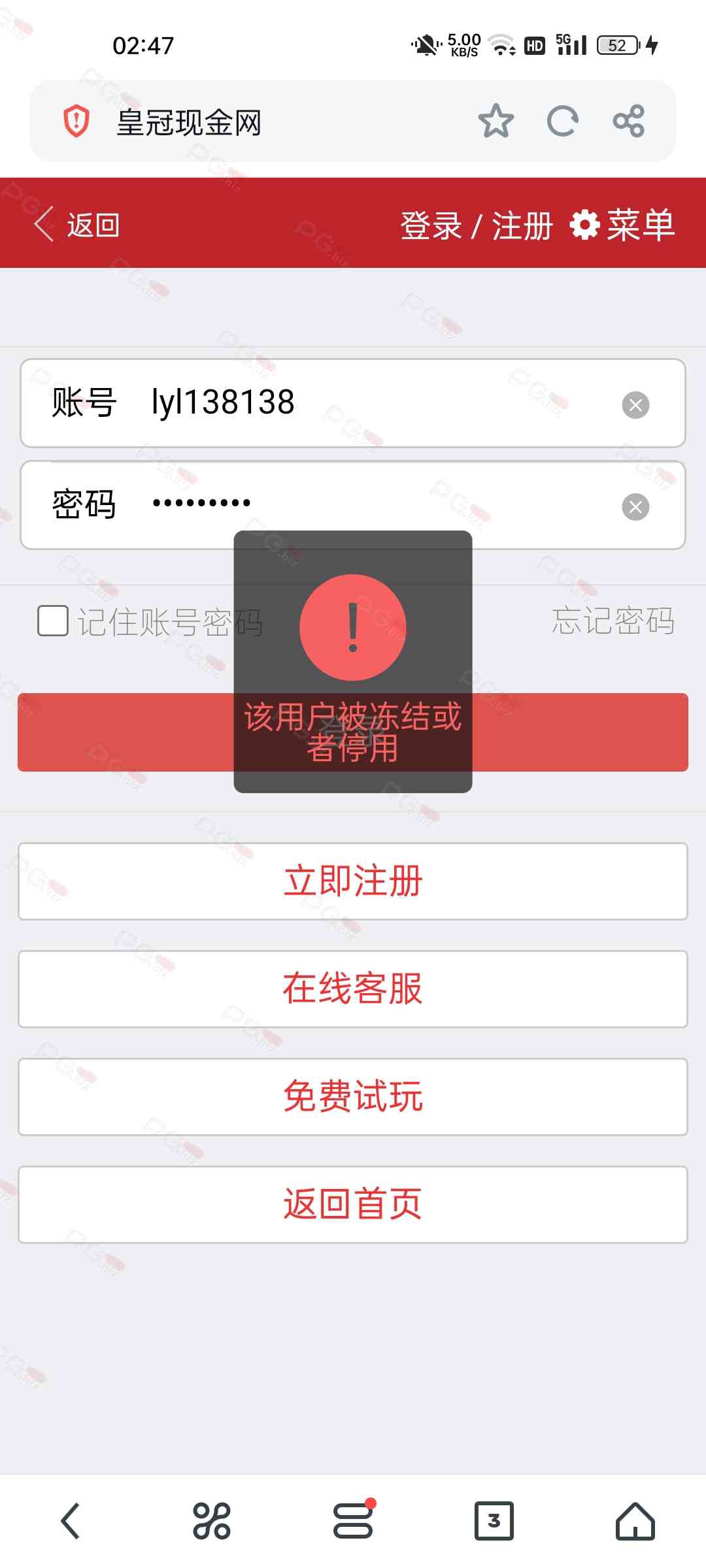
Task: Go to the browser home page
Action: coord(635,1521)
